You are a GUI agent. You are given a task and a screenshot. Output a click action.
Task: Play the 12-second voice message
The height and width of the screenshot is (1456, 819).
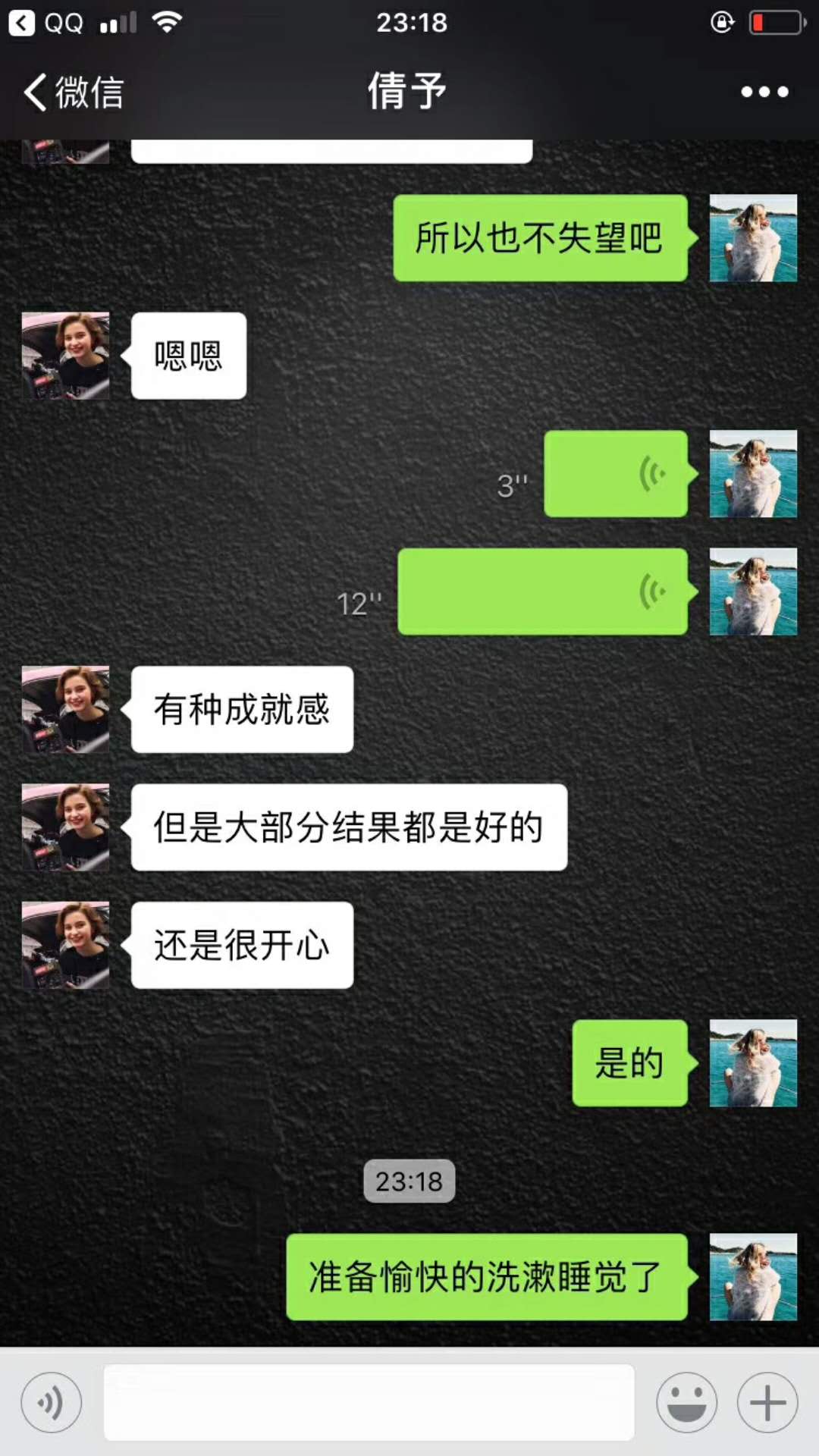pyautogui.click(x=542, y=592)
